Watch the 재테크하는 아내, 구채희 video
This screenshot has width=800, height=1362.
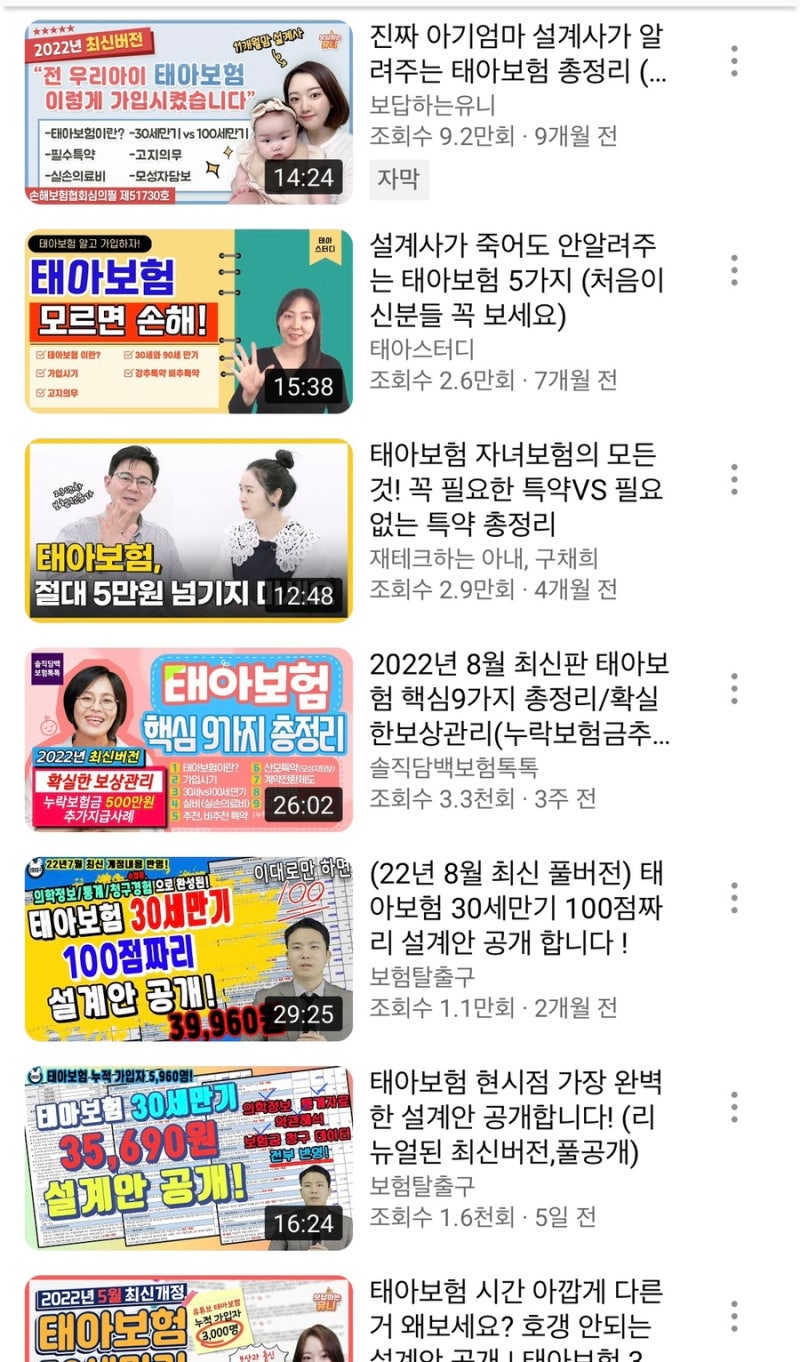[189, 530]
